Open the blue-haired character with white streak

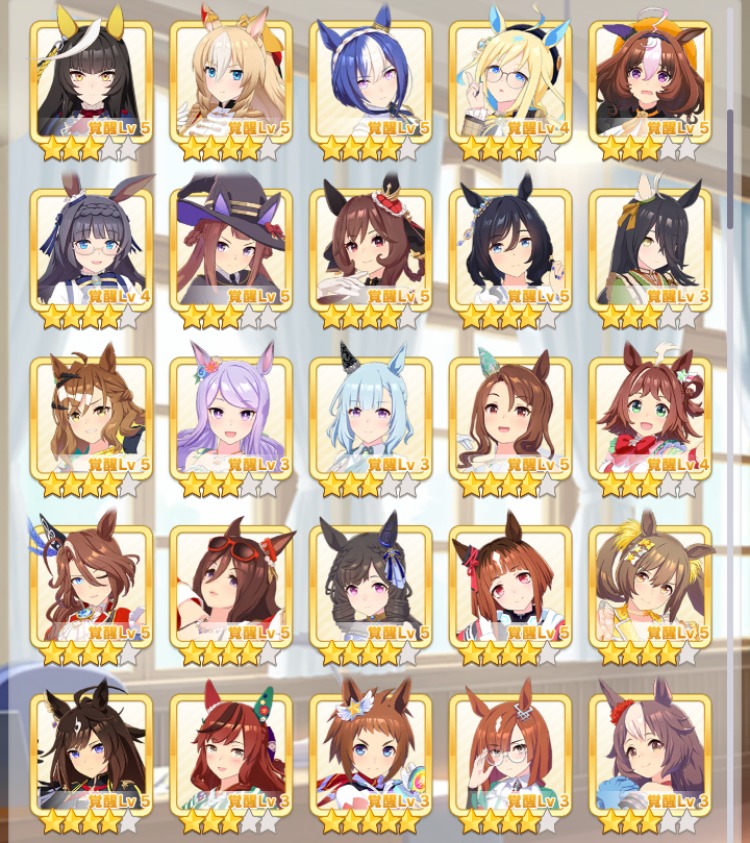click(370, 82)
